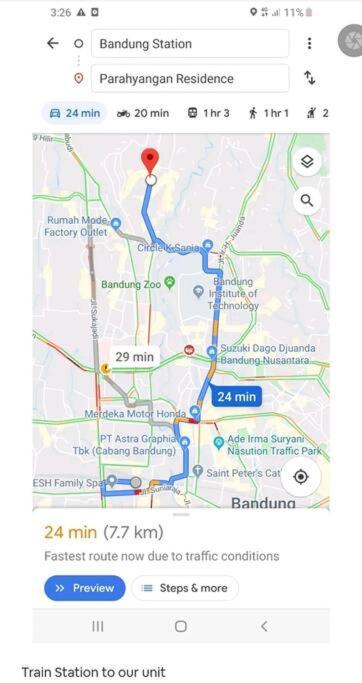Tap the system home button

click(181, 626)
